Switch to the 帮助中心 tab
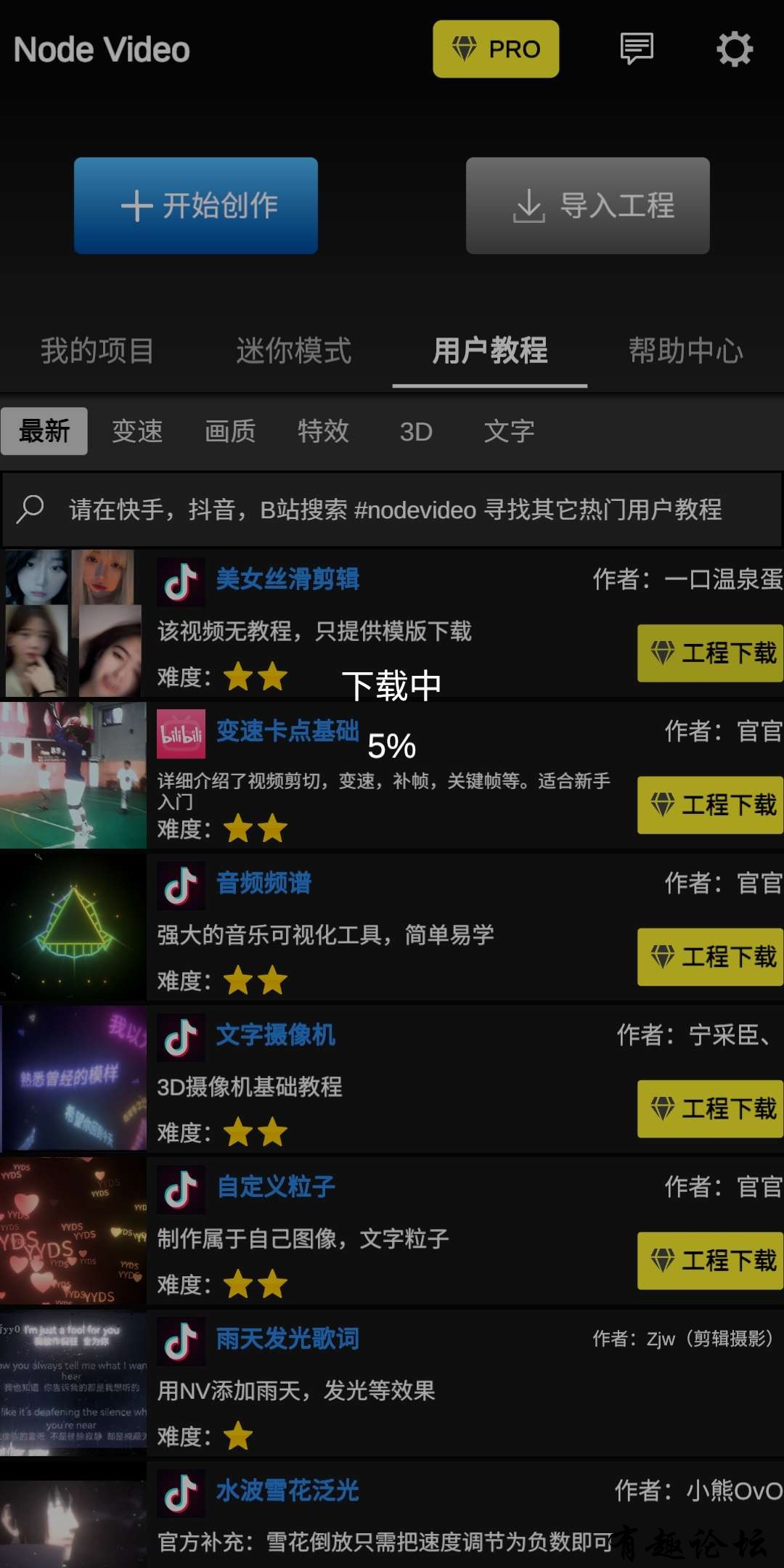The width and height of the screenshot is (784, 1568). coord(685,351)
